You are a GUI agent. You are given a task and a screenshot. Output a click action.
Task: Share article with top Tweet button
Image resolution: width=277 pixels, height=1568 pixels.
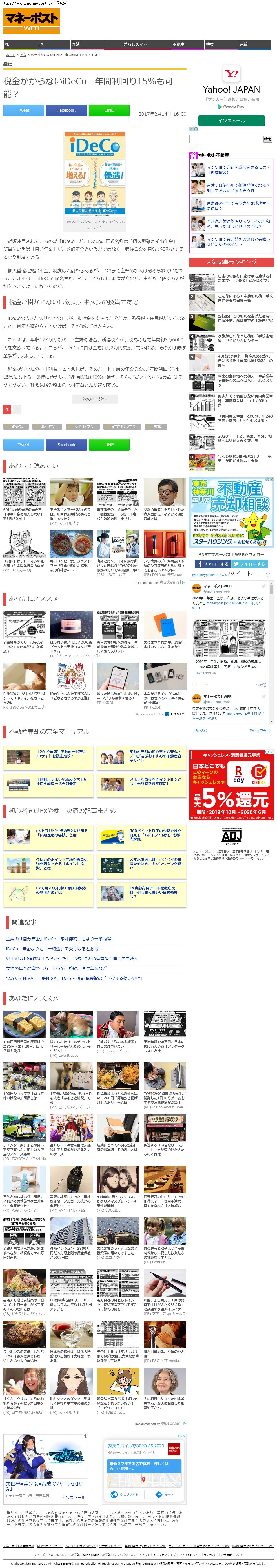(24, 110)
